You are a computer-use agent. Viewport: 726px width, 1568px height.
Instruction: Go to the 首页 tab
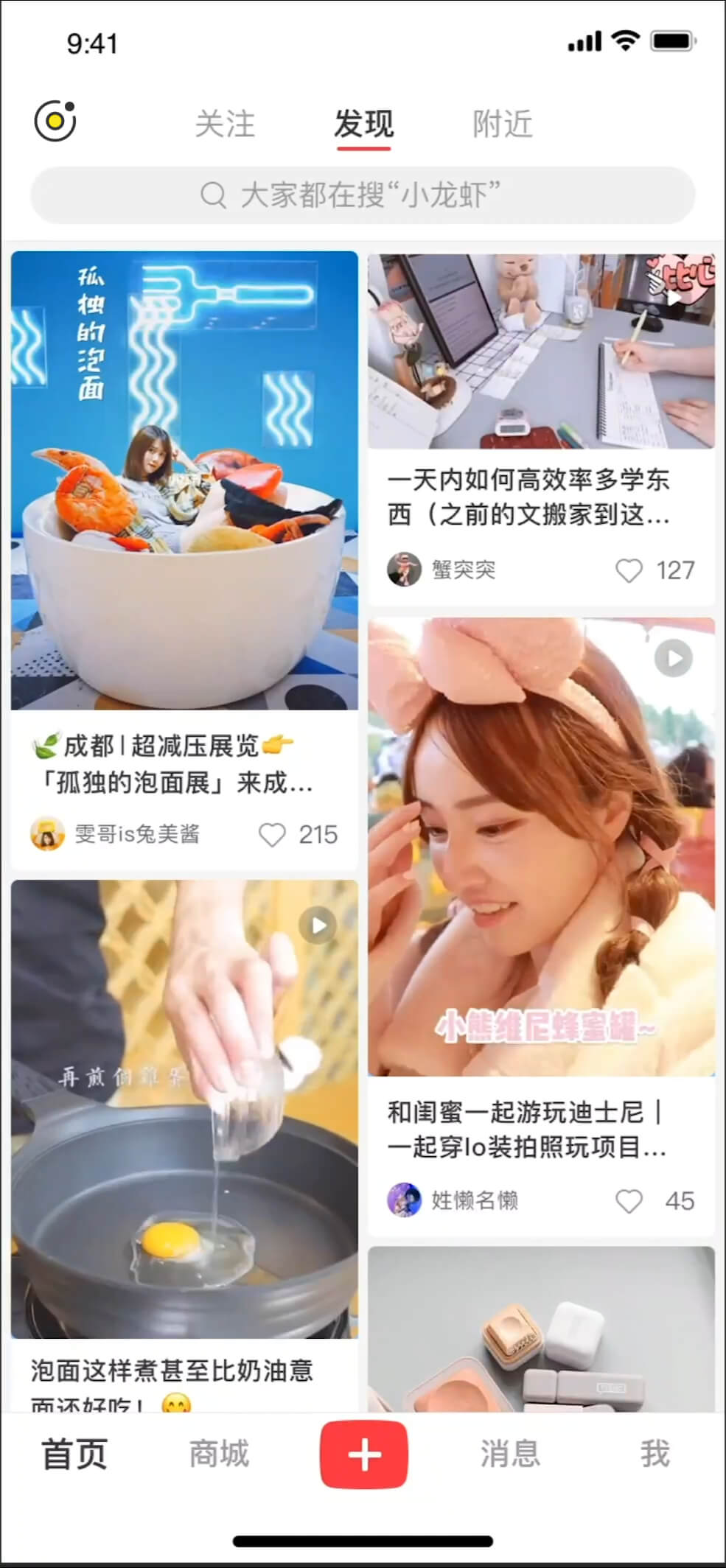pos(74,1454)
